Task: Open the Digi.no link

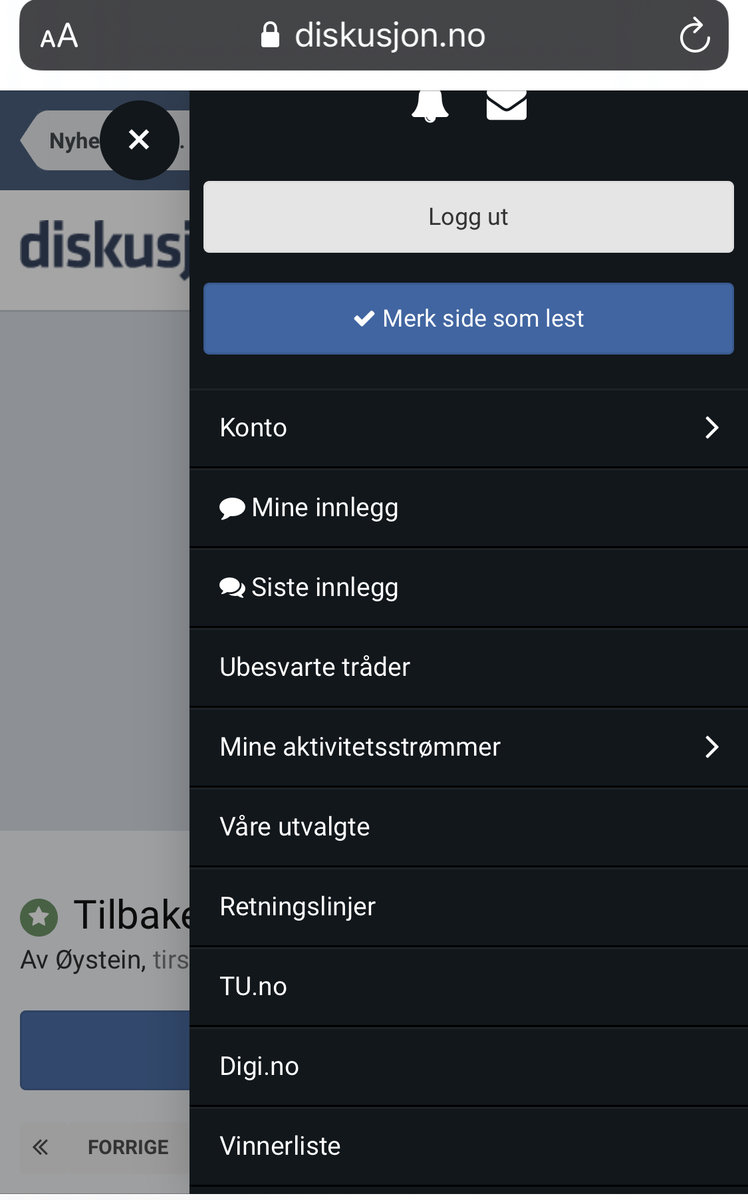Action: coord(469,1067)
